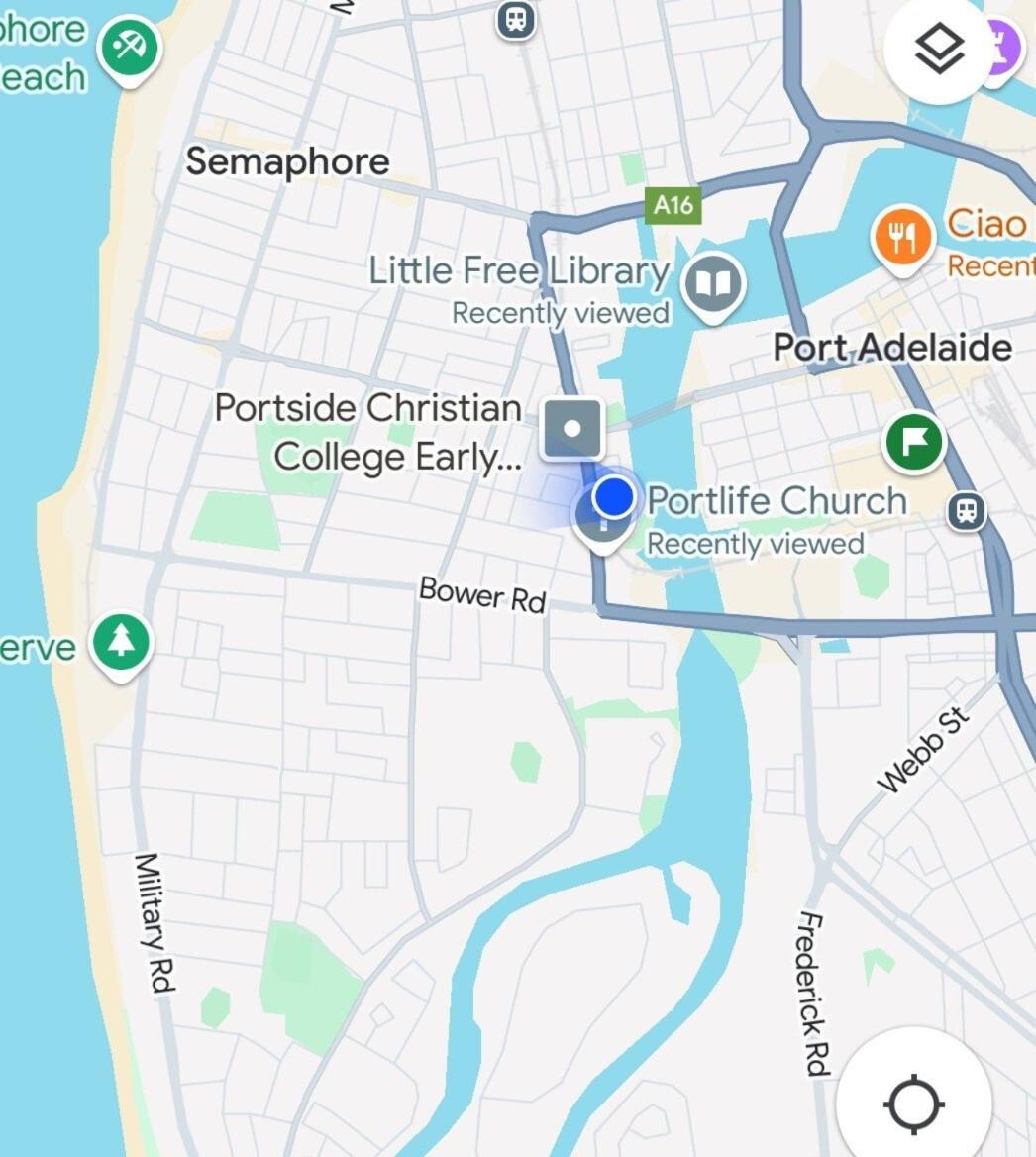Viewport: 1036px width, 1157px height.
Task: Select the train station icon near Portlife Church
Action: coord(966,512)
